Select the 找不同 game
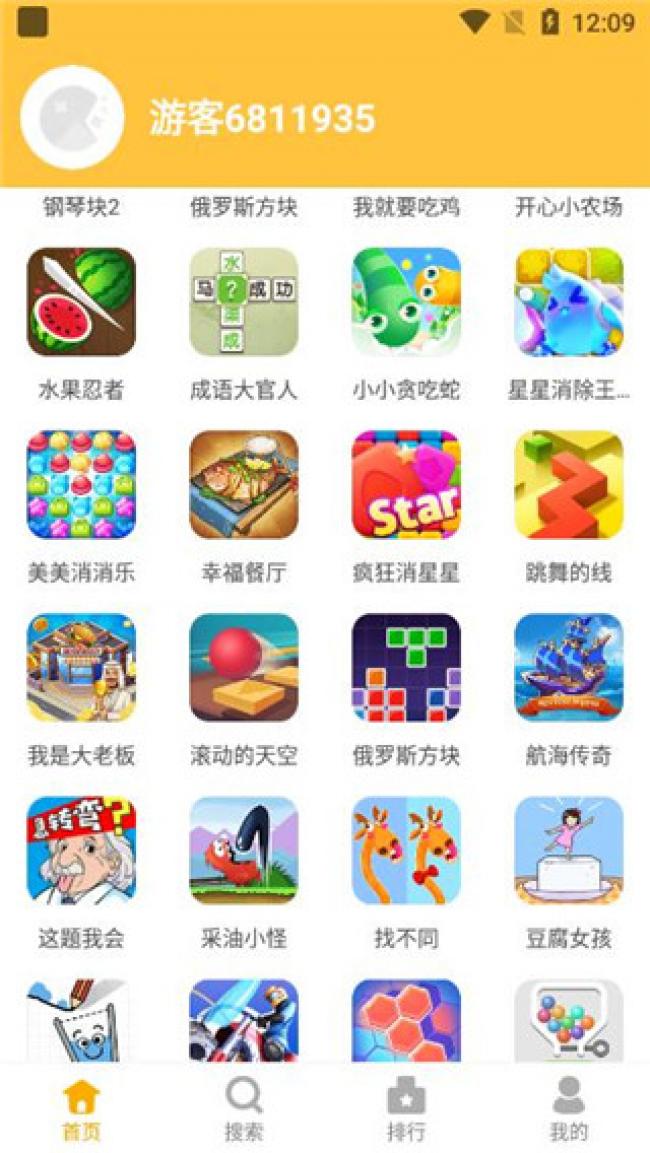The image size is (650, 1153). pos(406,851)
